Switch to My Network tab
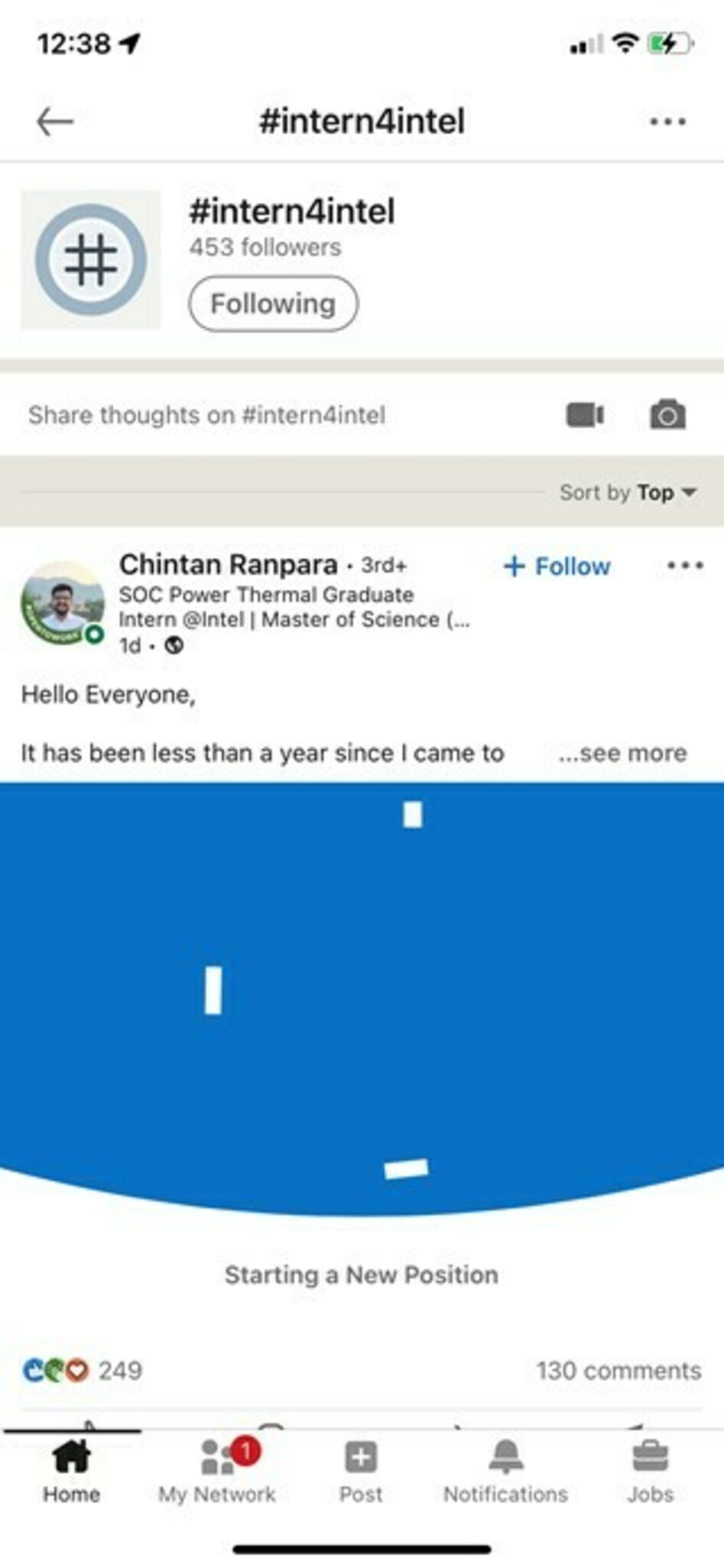The height and width of the screenshot is (1568, 724). click(217, 1472)
